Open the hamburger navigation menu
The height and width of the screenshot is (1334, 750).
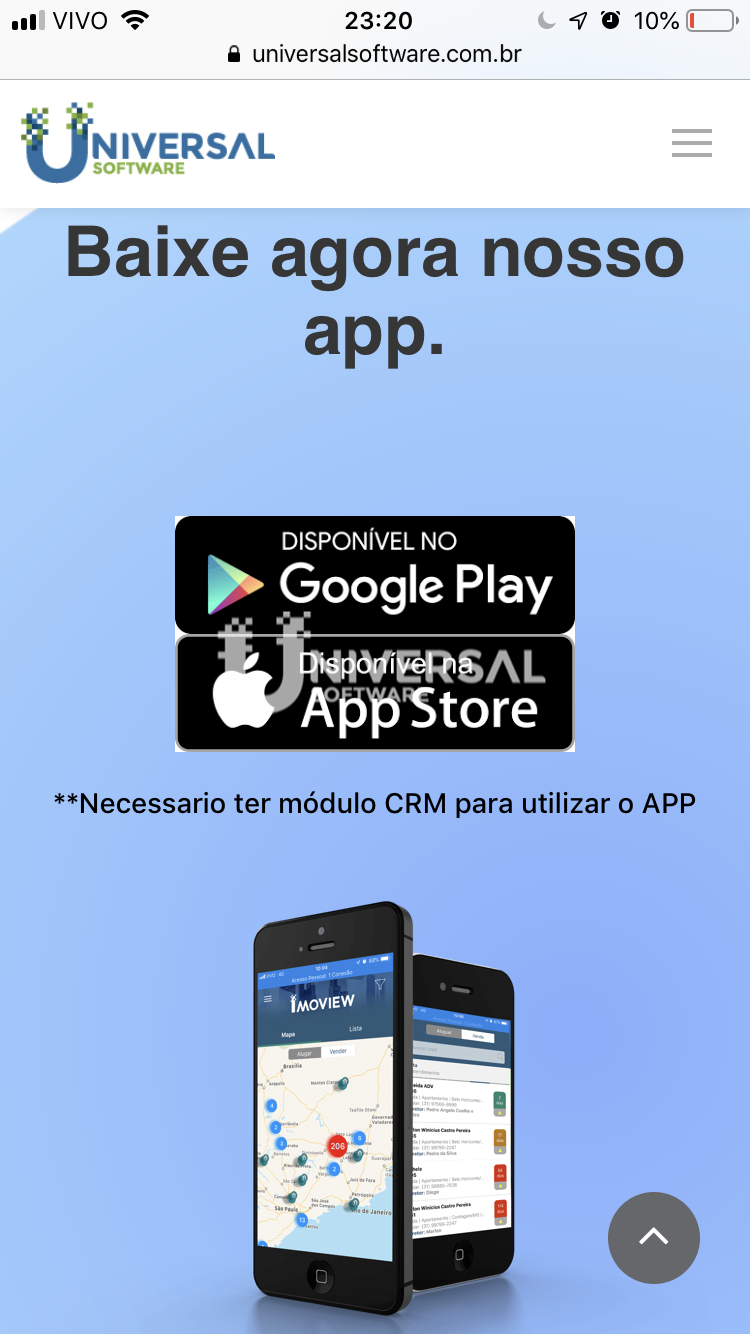pos(691,143)
